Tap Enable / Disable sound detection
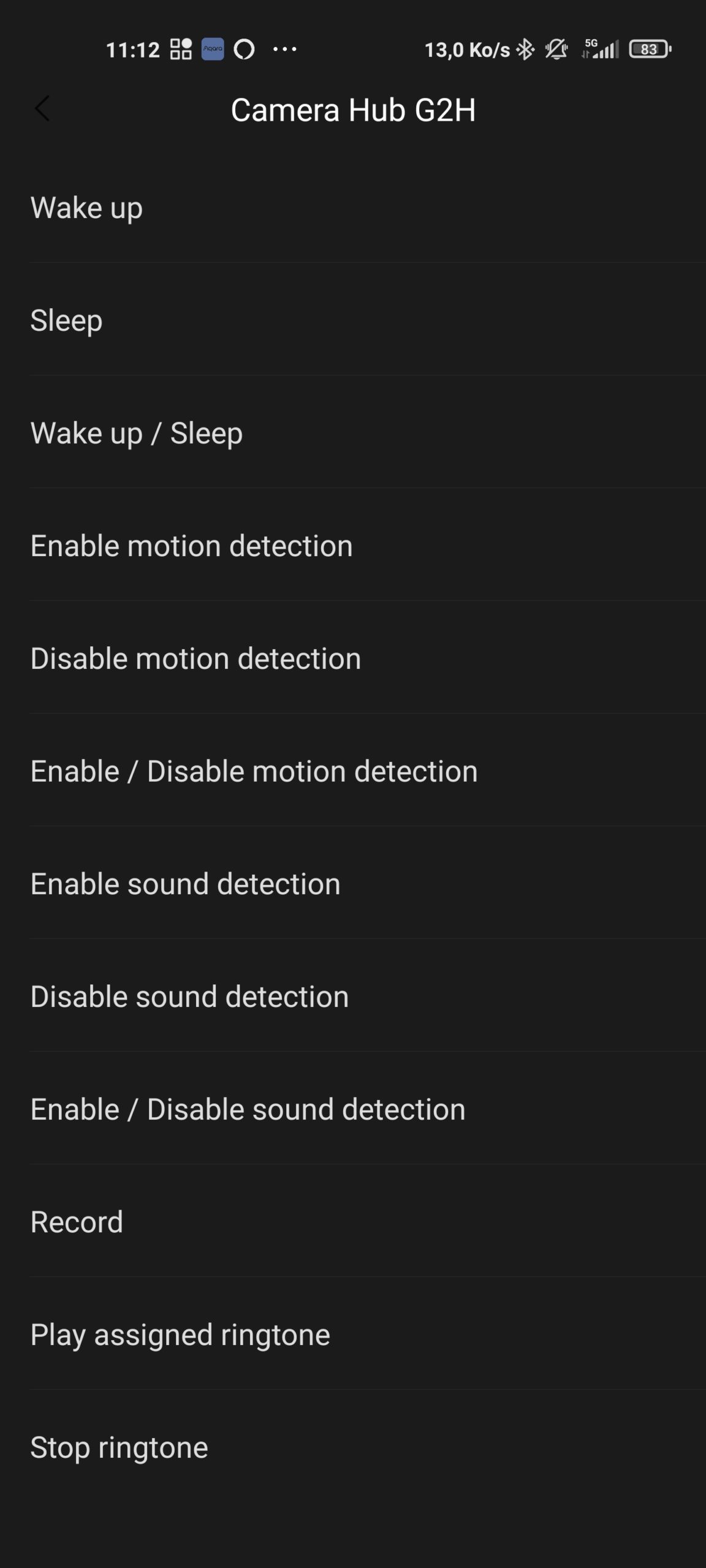The width and height of the screenshot is (706, 1568). point(353,1109)
